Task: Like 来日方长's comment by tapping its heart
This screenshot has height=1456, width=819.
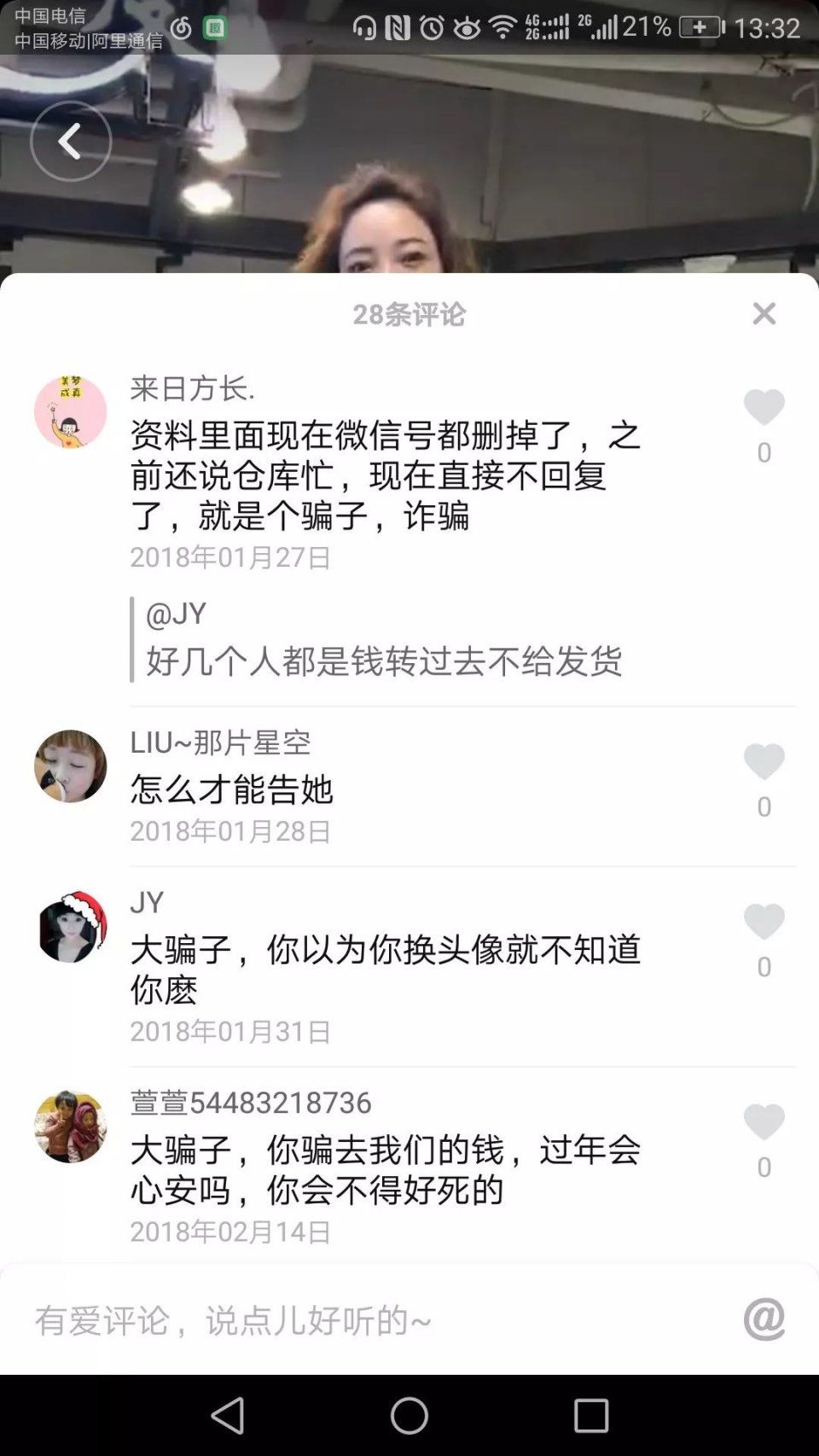Action: coord(763,408)
